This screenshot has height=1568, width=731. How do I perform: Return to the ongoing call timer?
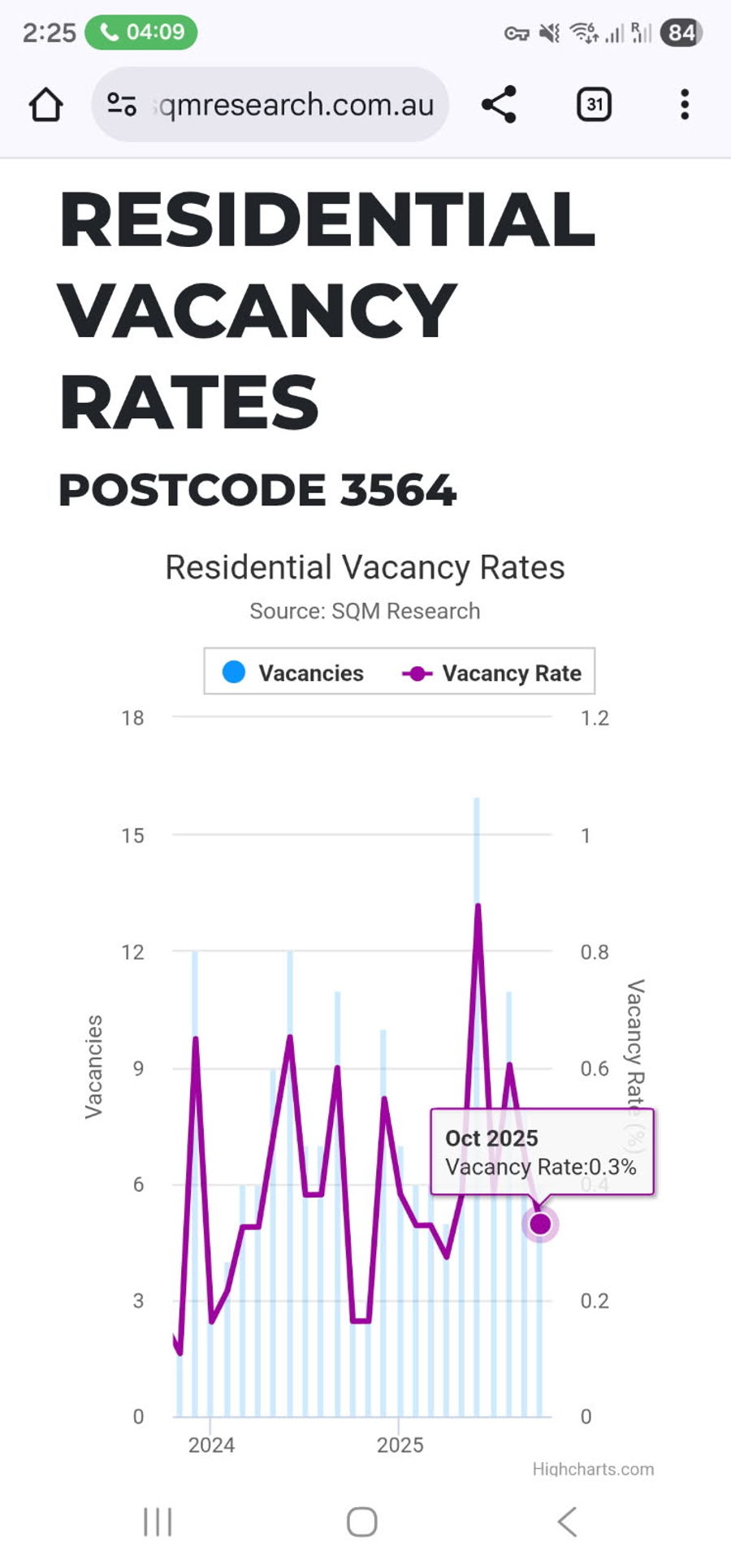(x=141, y=32)
